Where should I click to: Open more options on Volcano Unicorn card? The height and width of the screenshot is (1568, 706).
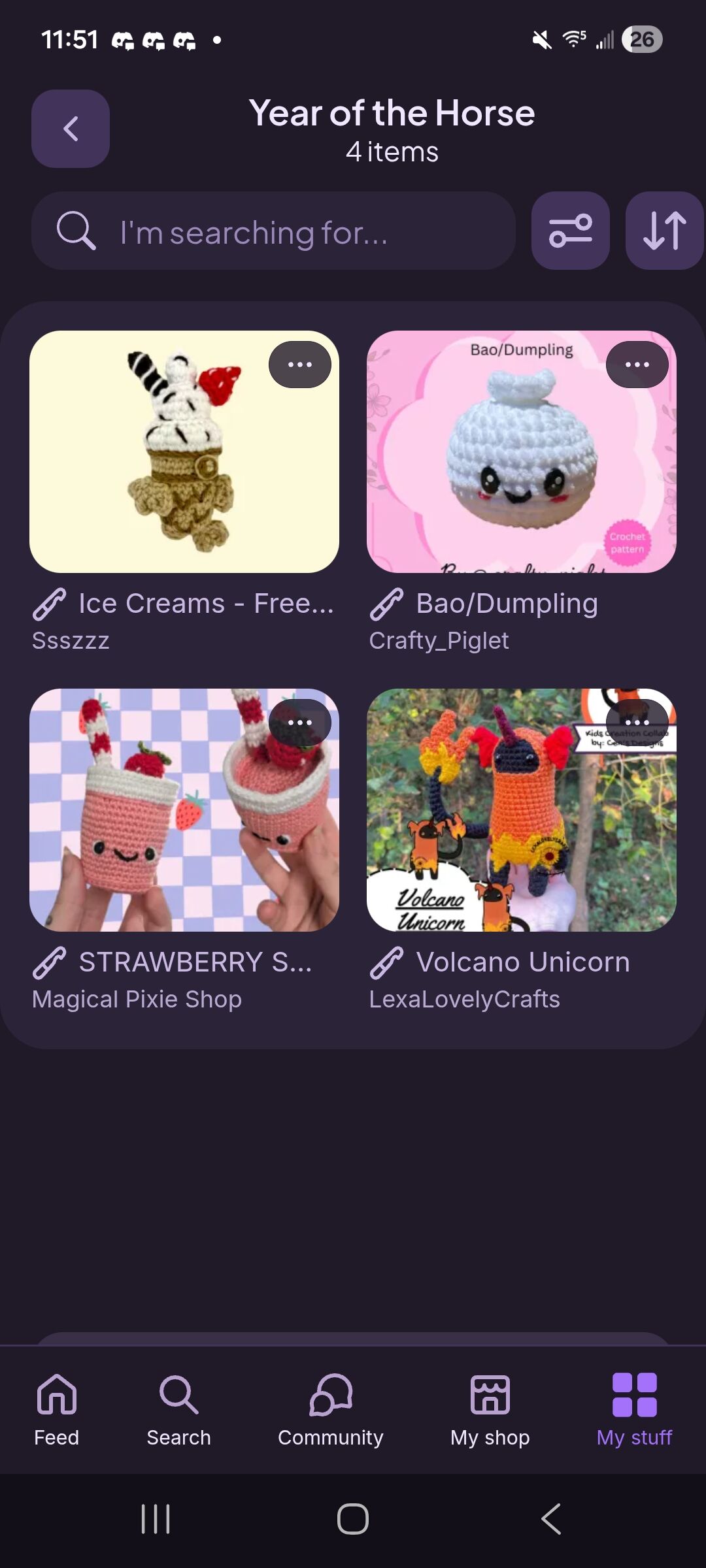(637, 723)
